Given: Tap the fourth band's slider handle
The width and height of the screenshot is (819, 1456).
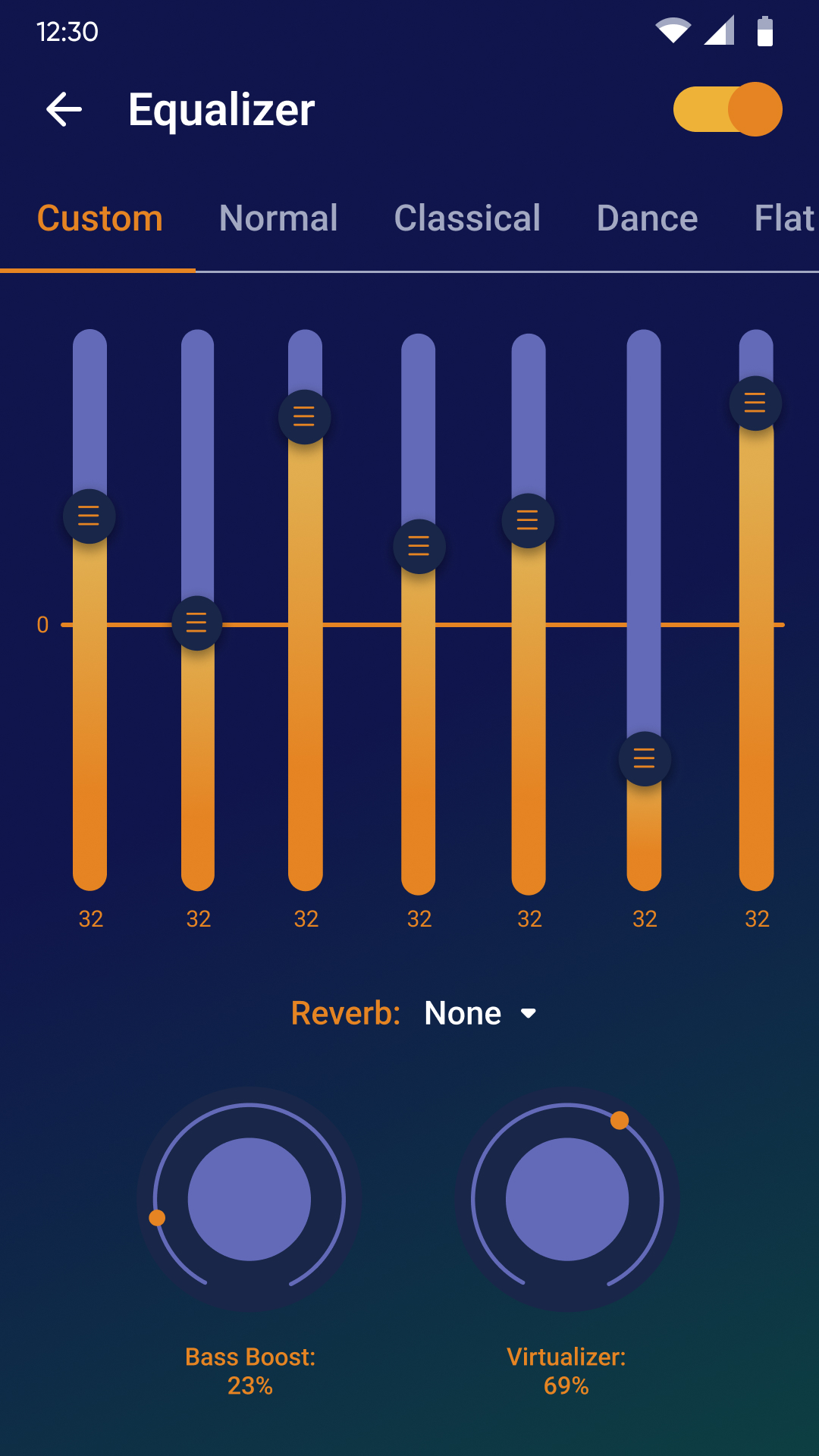Looking at the screenshot, I should (419, 546).
